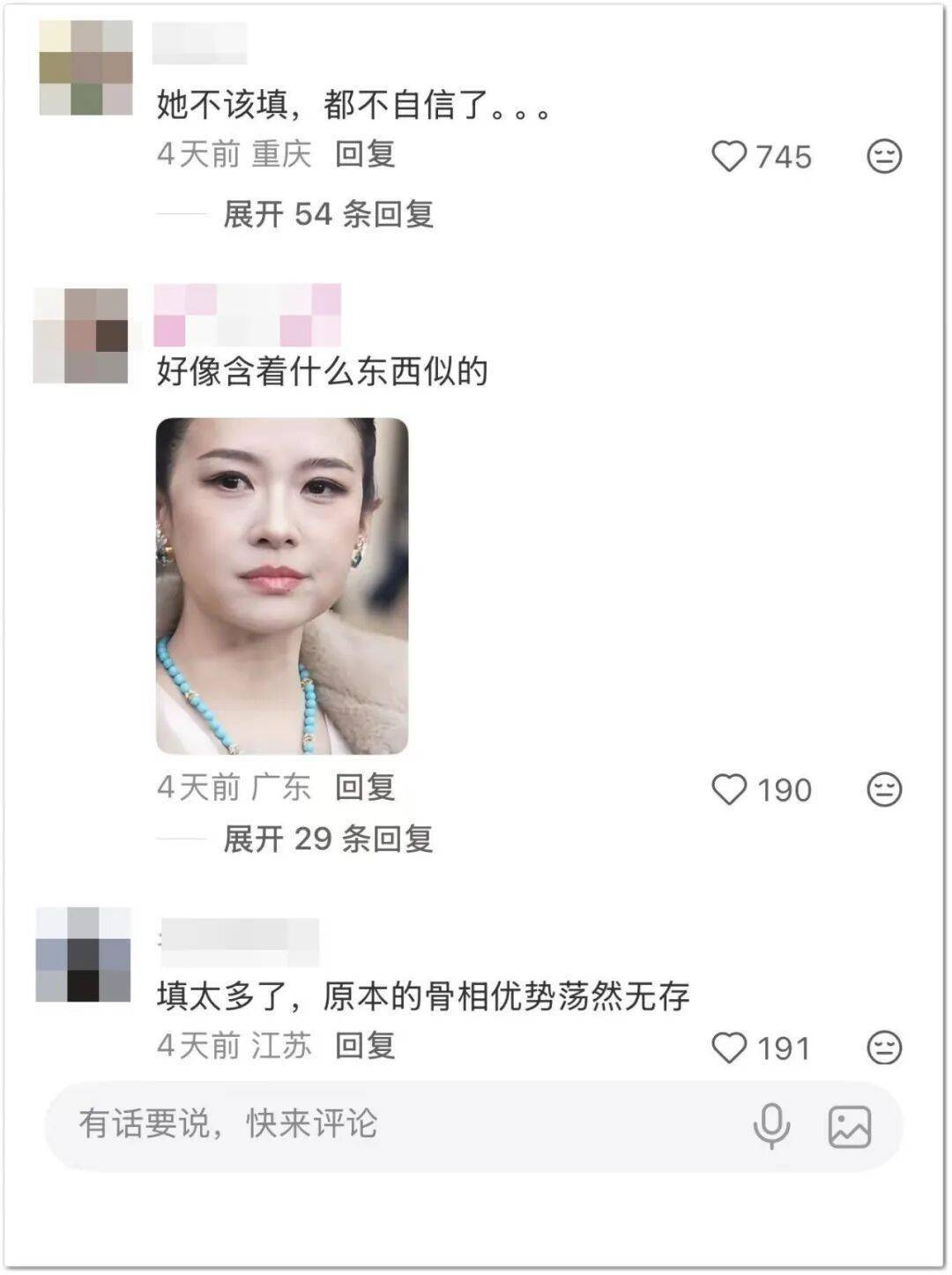Expand the 54 replies
The image size is (952, 1275).
(328, 214)
